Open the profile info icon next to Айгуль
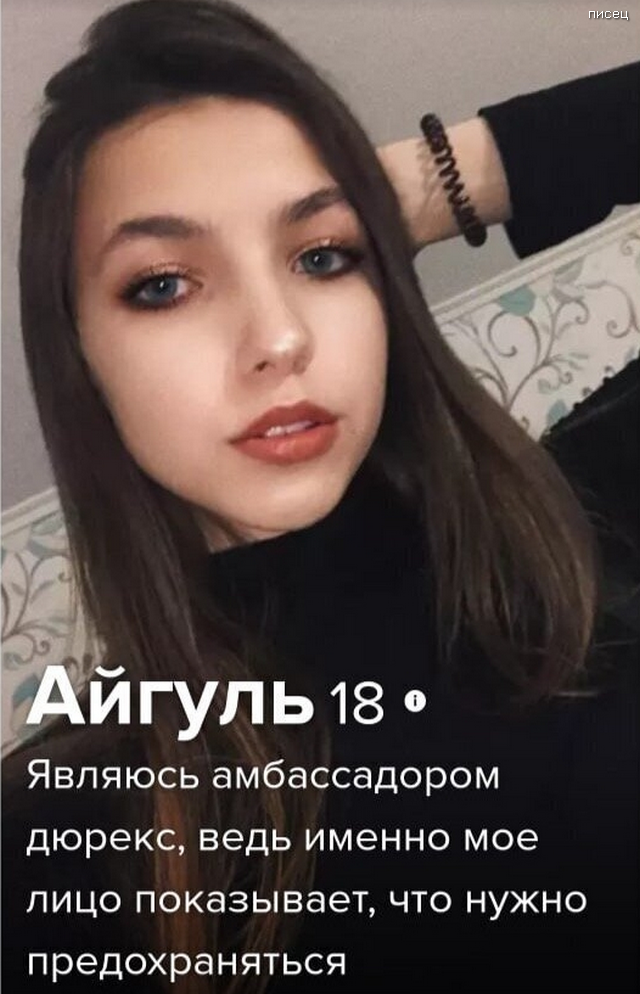Viewport: 640px width, 994px height. click(413, 703)
